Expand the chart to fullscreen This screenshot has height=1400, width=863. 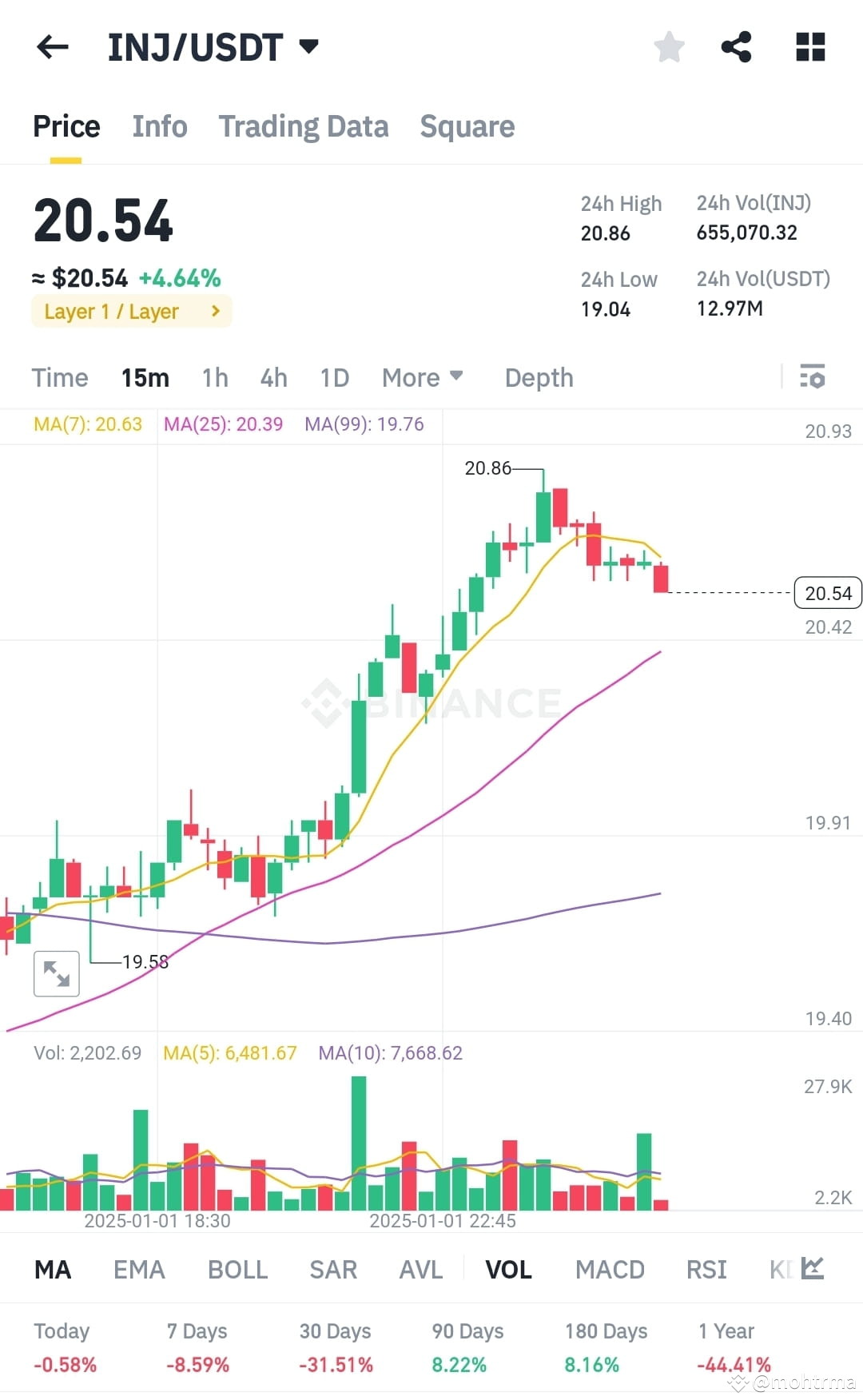point(56,974)
